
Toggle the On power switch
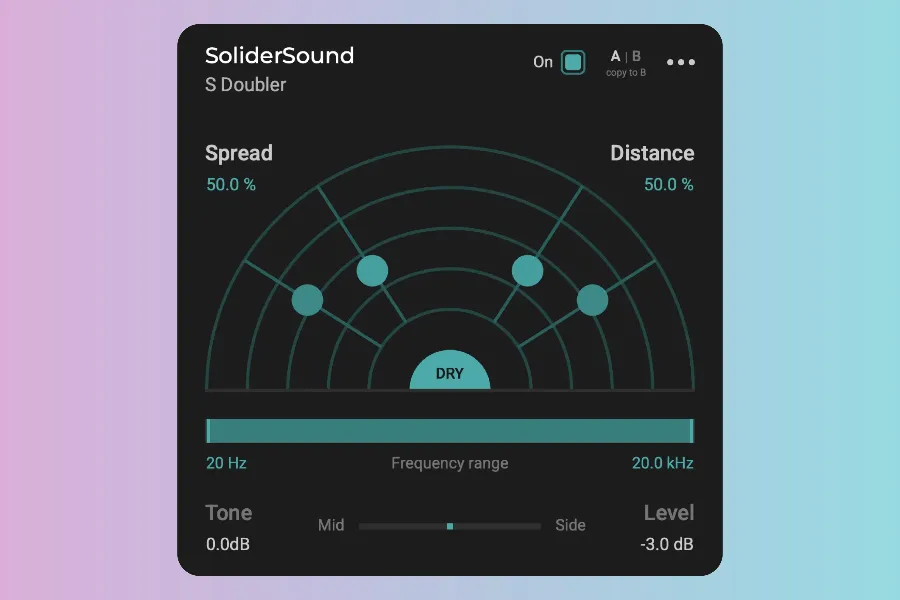point(572,62)
